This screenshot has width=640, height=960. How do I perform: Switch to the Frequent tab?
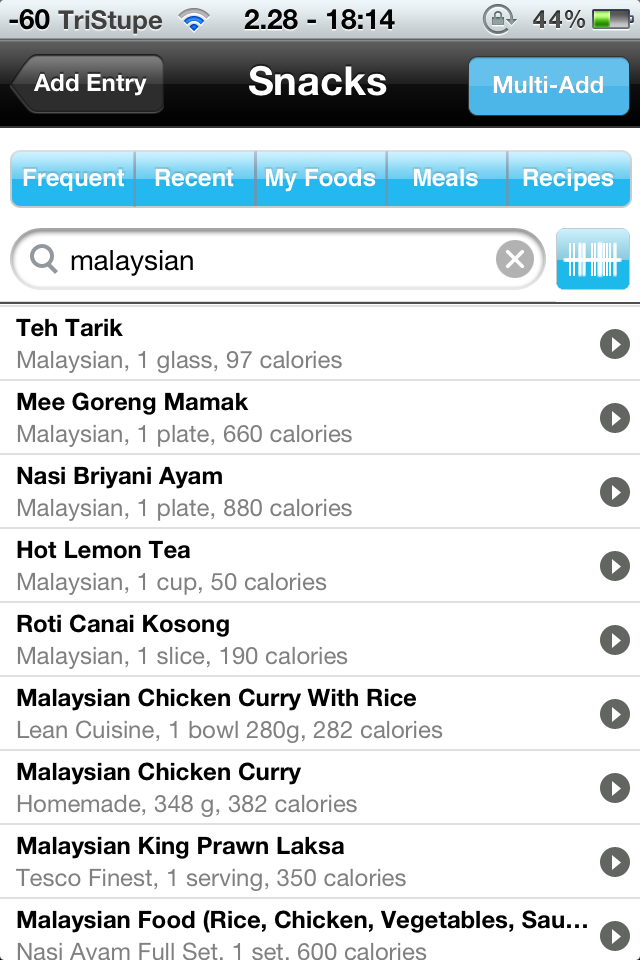pos(73,179)
